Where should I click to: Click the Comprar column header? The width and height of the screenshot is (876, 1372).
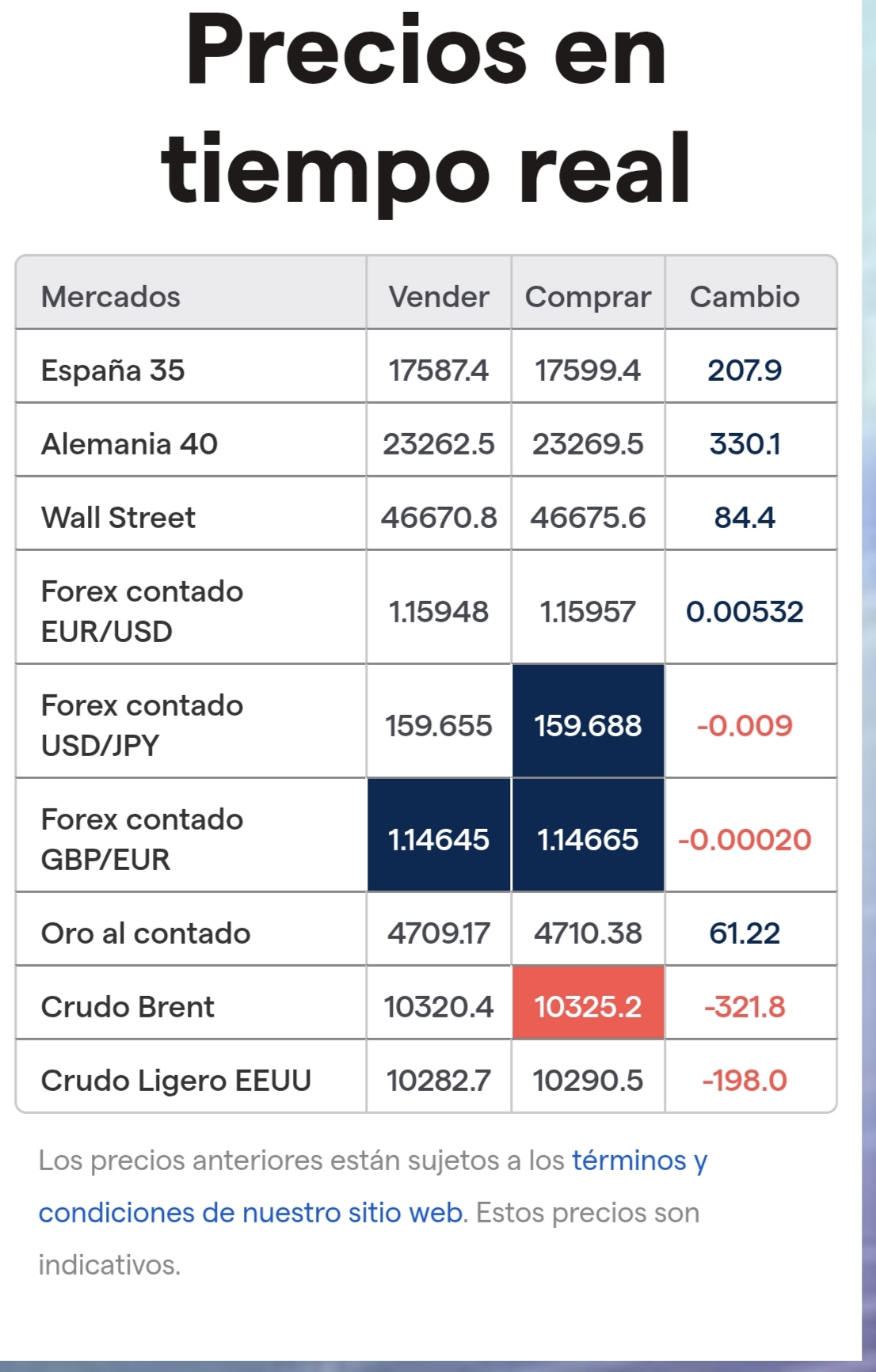click(x=588, y=297)
